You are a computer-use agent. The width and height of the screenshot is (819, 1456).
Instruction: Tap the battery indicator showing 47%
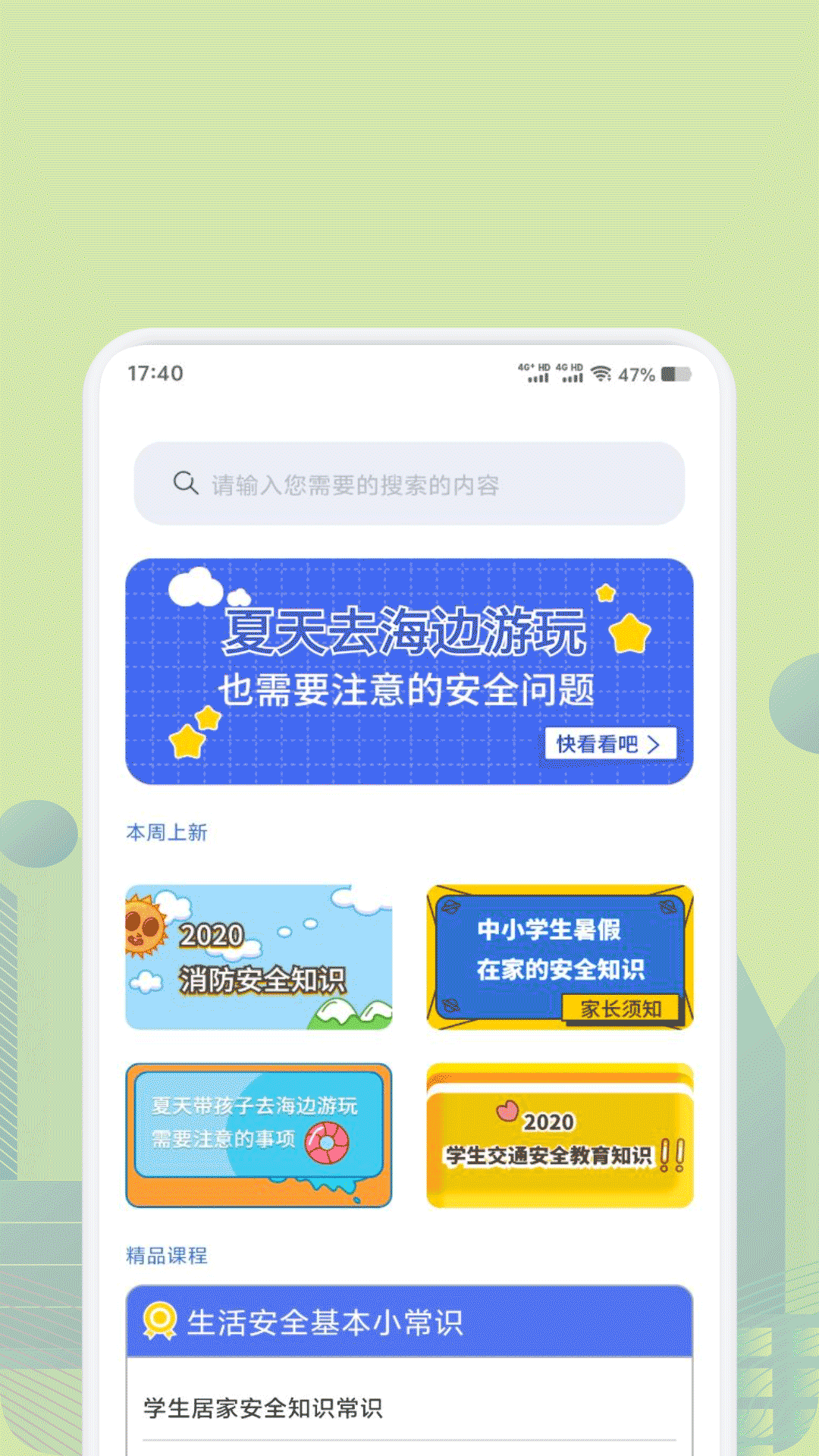click(x=672, y=372)
